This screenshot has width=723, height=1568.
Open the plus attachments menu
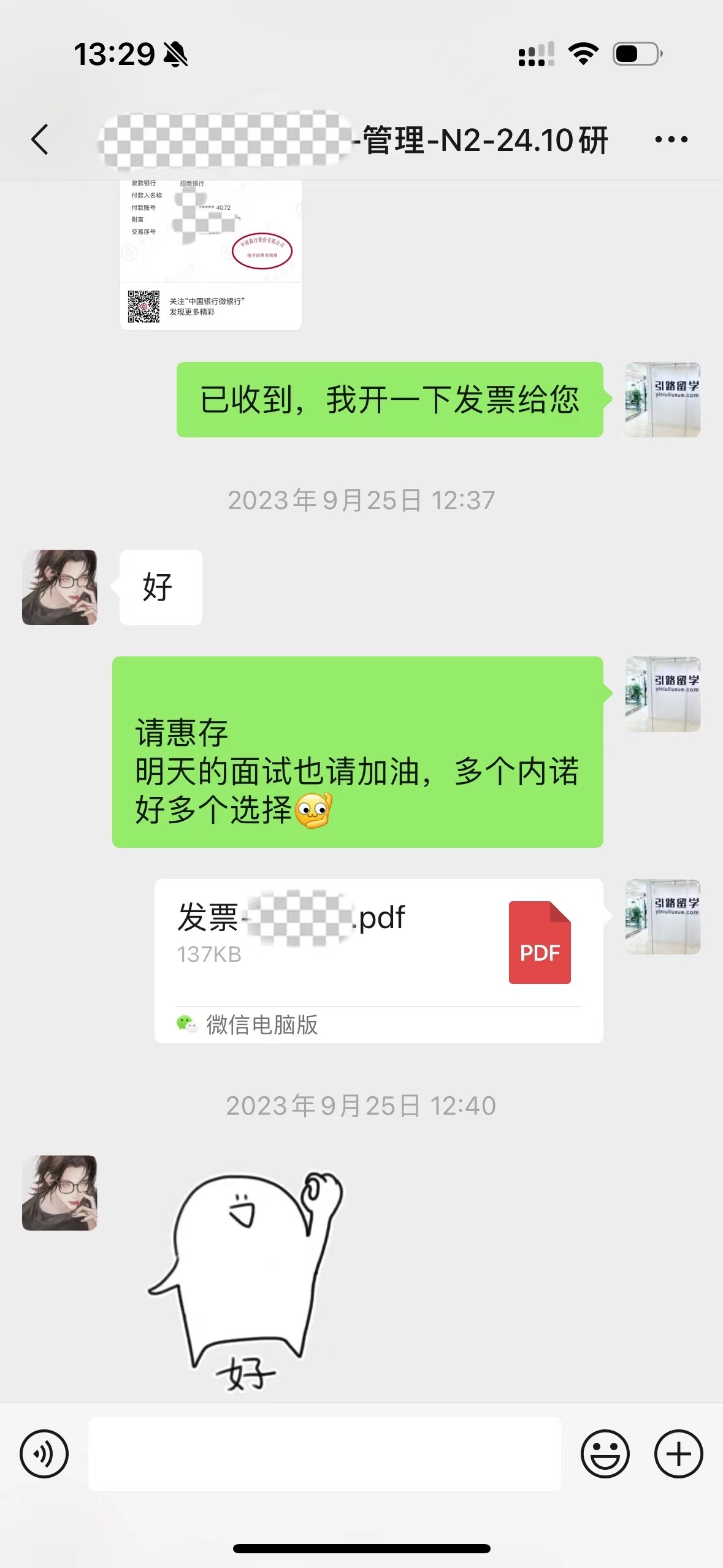pyautogui.click(x=678, y=1453)
